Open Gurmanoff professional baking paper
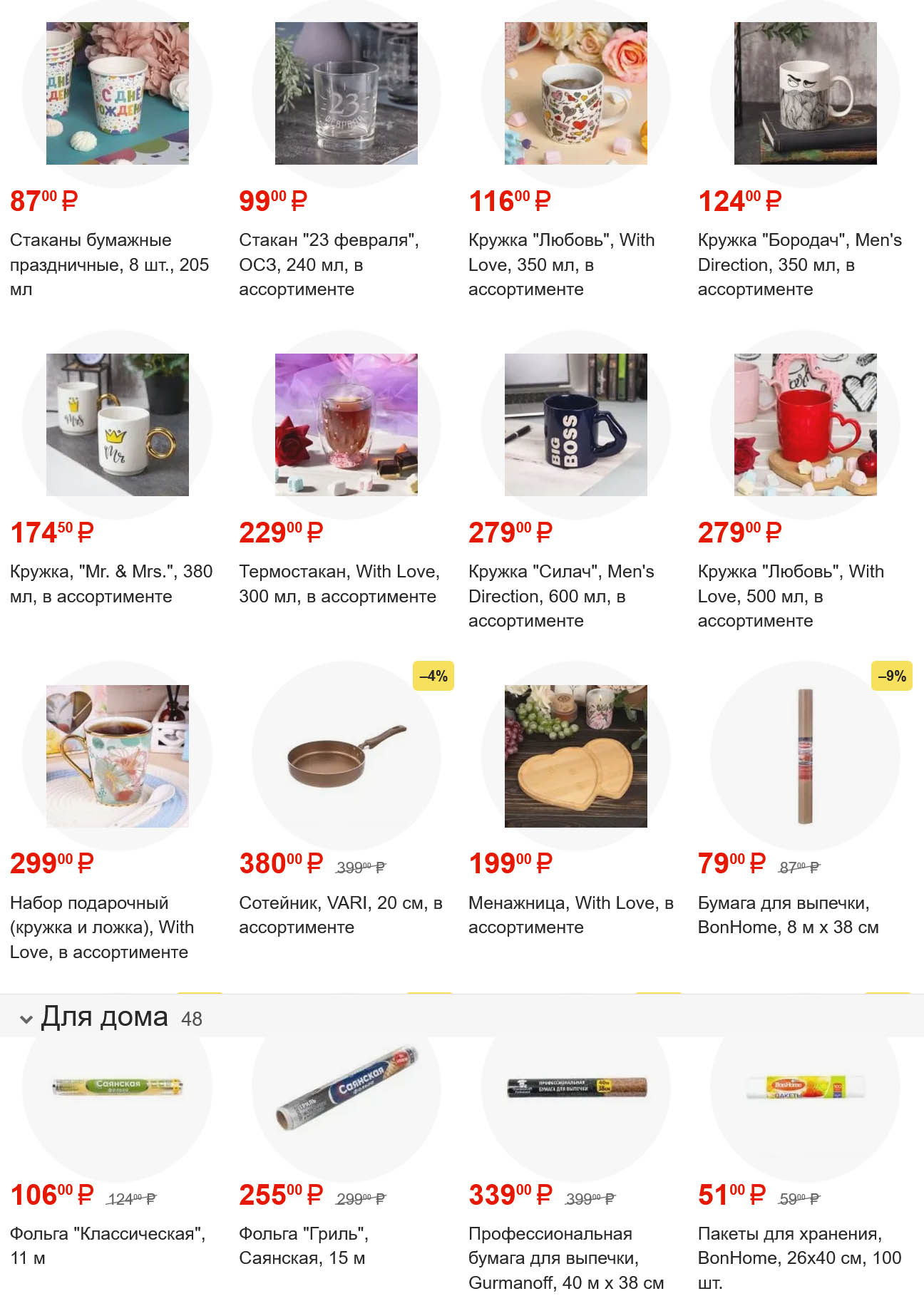 click(x=575, y=1087)
